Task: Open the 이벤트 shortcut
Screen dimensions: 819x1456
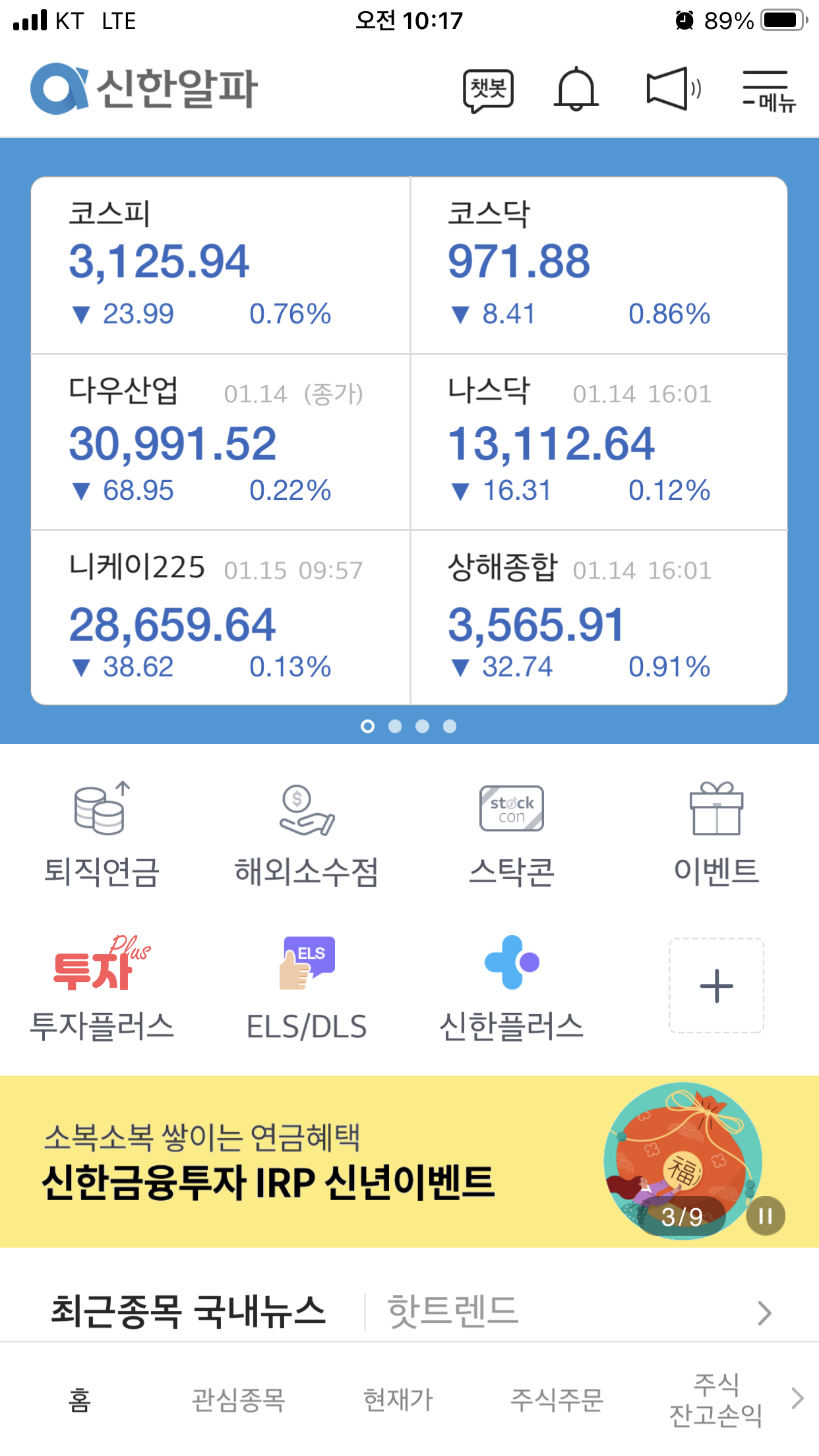Action: click(x=716, y=834)
